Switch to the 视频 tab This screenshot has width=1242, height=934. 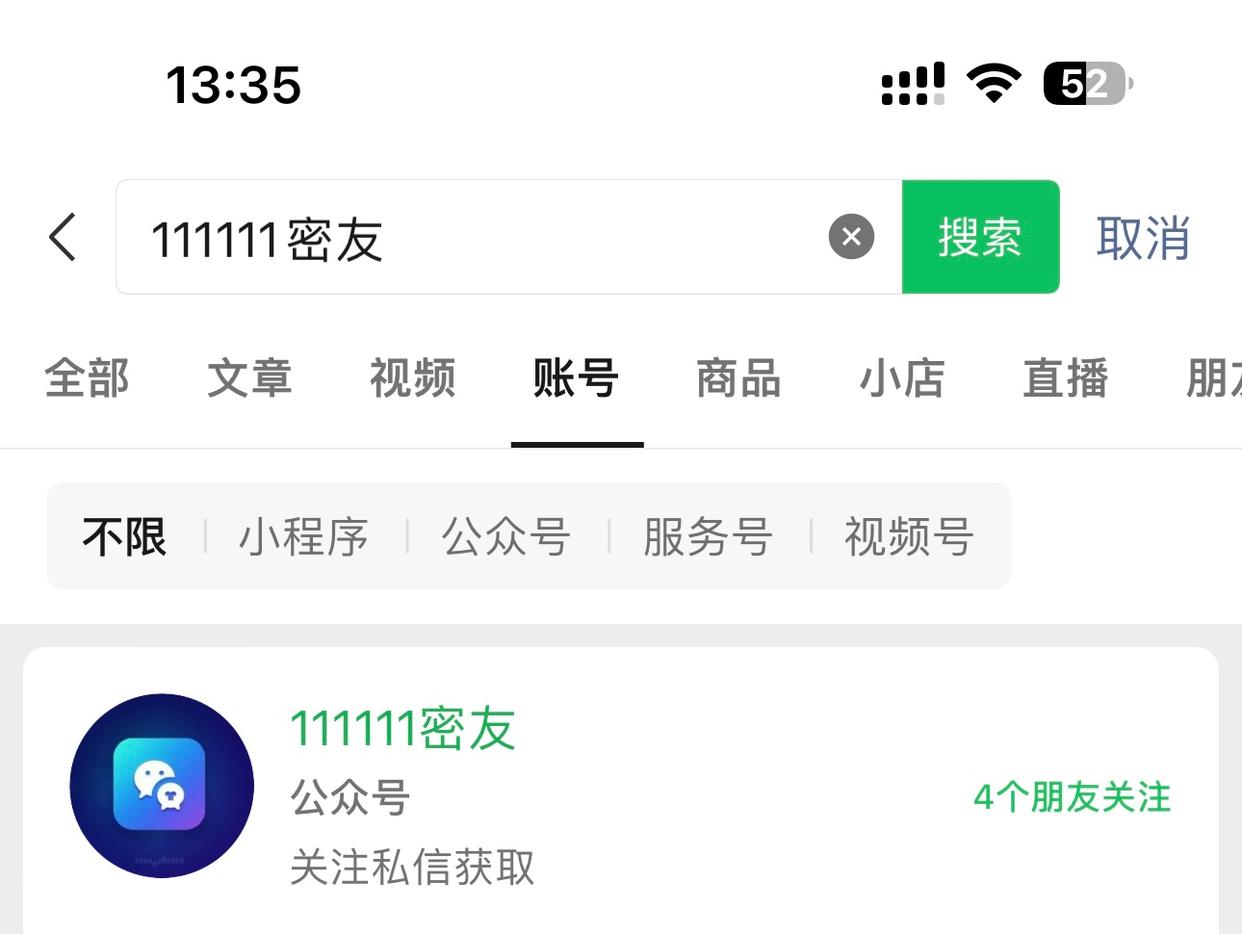click(x=413, y=379)
